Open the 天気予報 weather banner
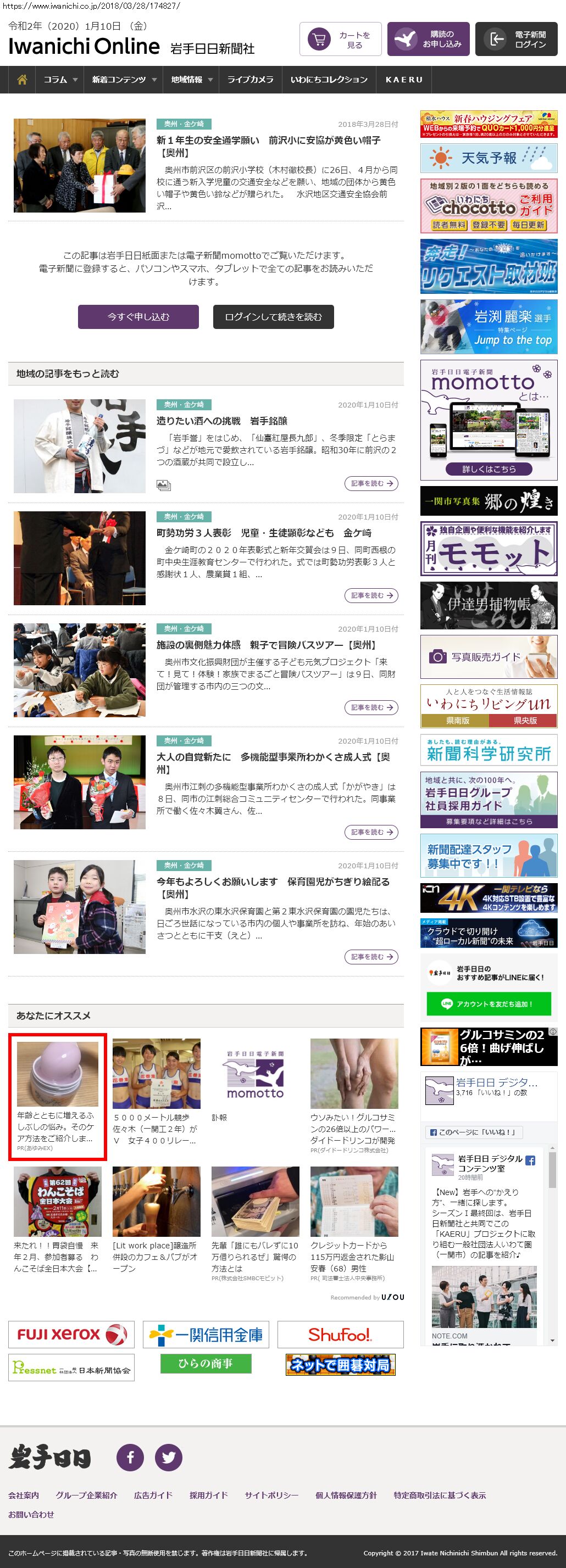Image resolution: width=566 pixels, height=1568 pixels. 489,158
